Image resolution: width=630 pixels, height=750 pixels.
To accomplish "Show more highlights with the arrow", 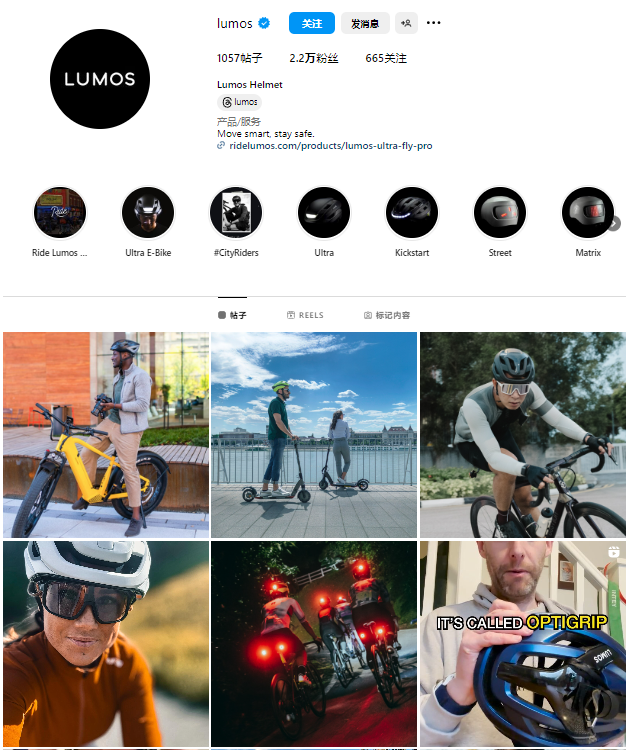I will click(614, 224).
